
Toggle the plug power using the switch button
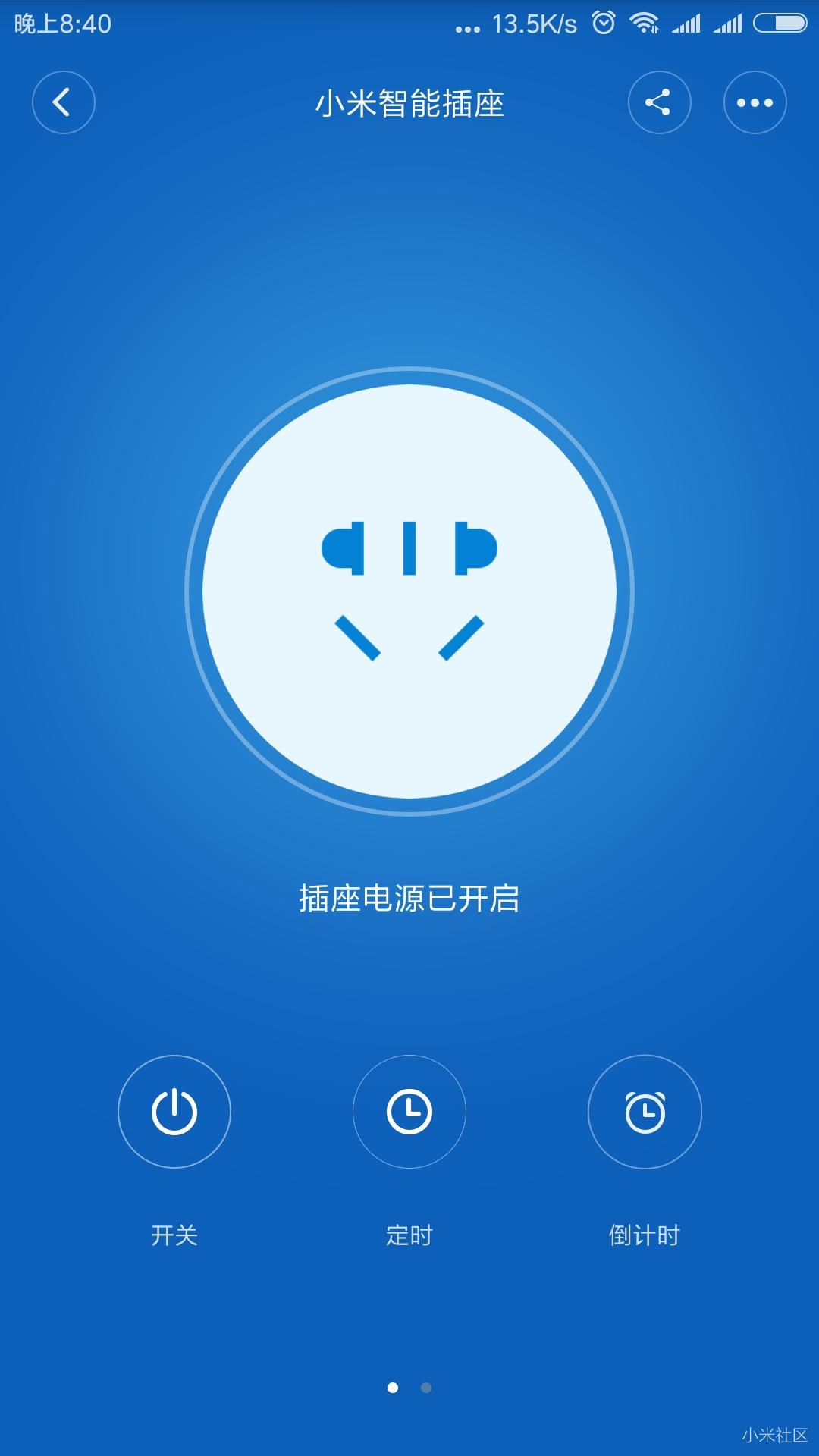(x=174, y=1110)
